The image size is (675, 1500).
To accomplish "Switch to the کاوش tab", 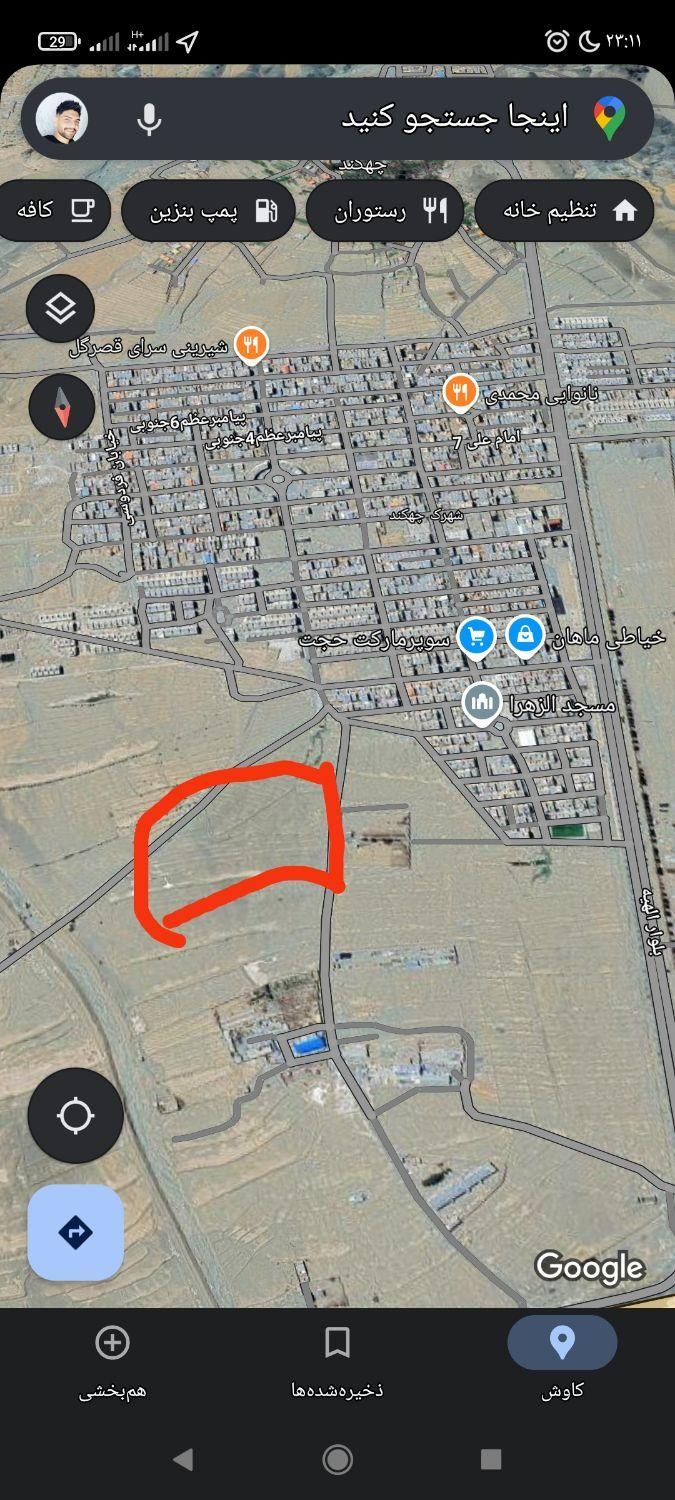I will pyautogui.click(x=562, y=1358).
